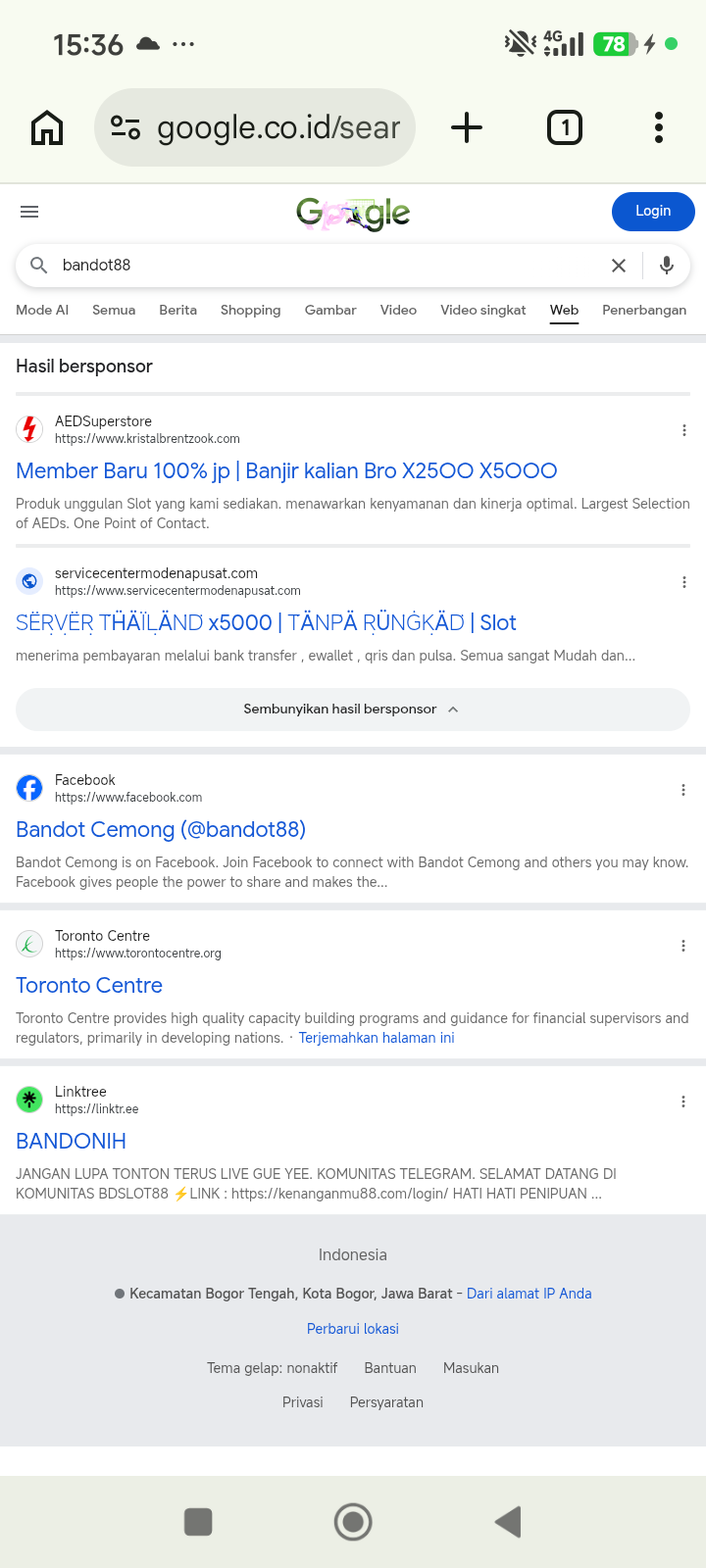Open the Toronto Centre search result
706x1568 pixels.
pyautogui.click(x=89, y=986)
